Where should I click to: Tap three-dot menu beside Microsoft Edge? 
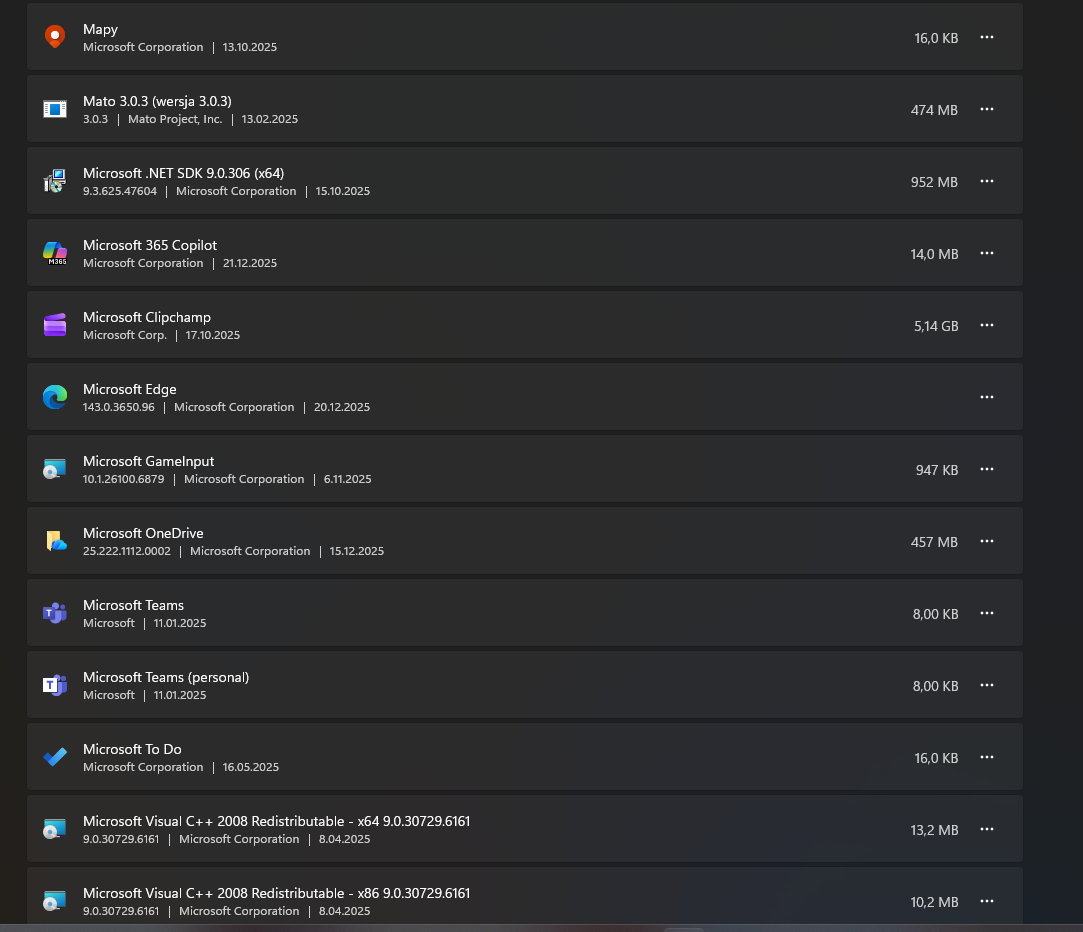[x=987, y=397]
